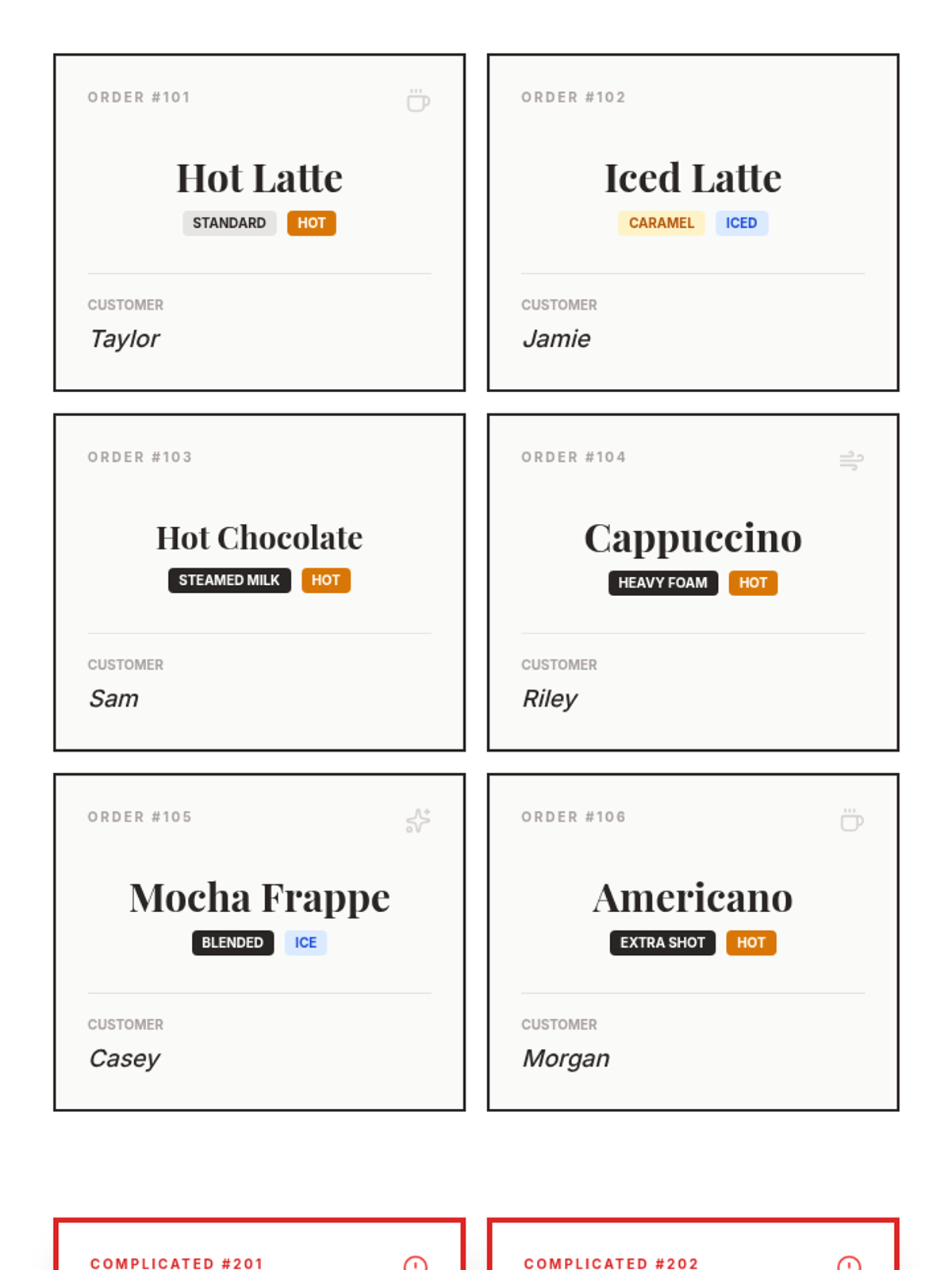
Task: Open Complicated #202 order card
Action: coord(693,1245)
